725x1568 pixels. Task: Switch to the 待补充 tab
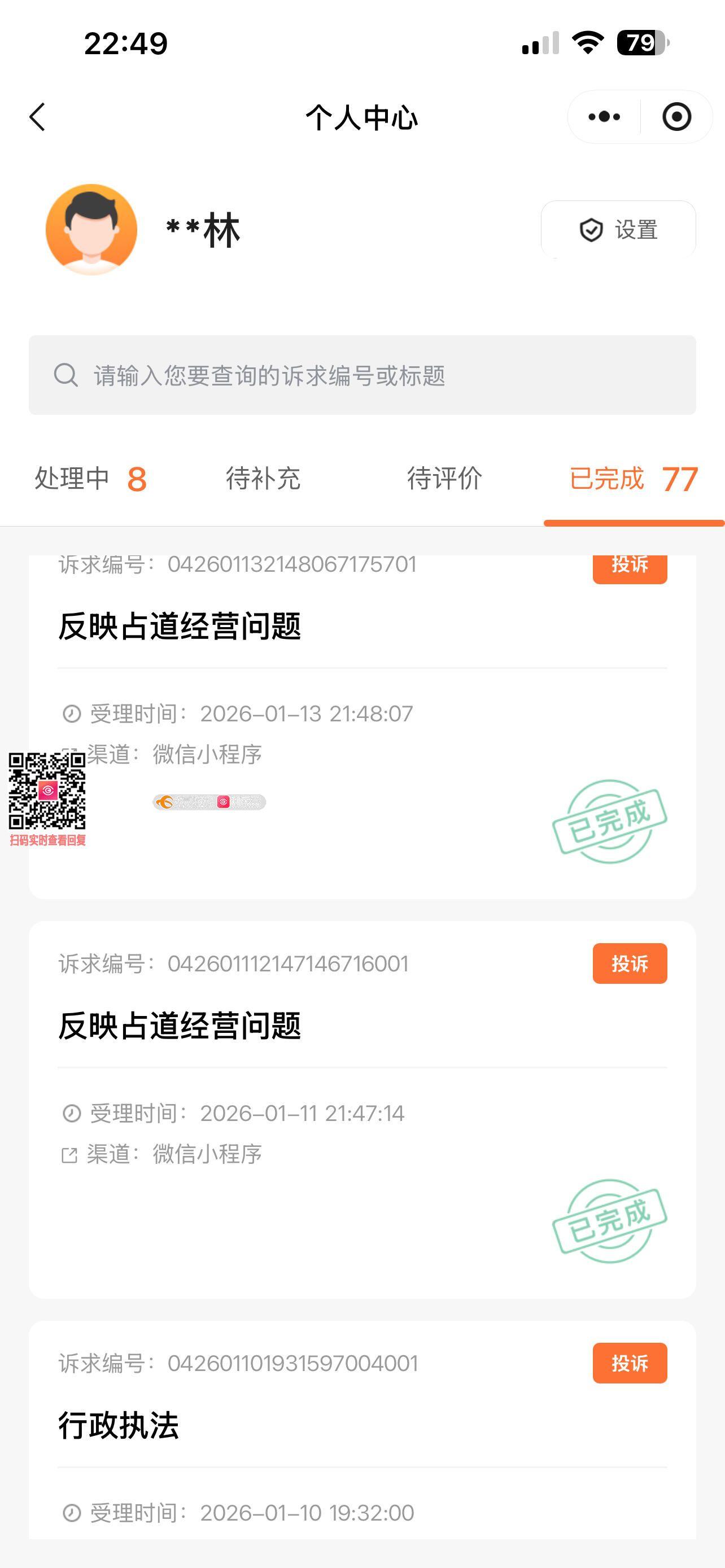[x=263, y=479]
